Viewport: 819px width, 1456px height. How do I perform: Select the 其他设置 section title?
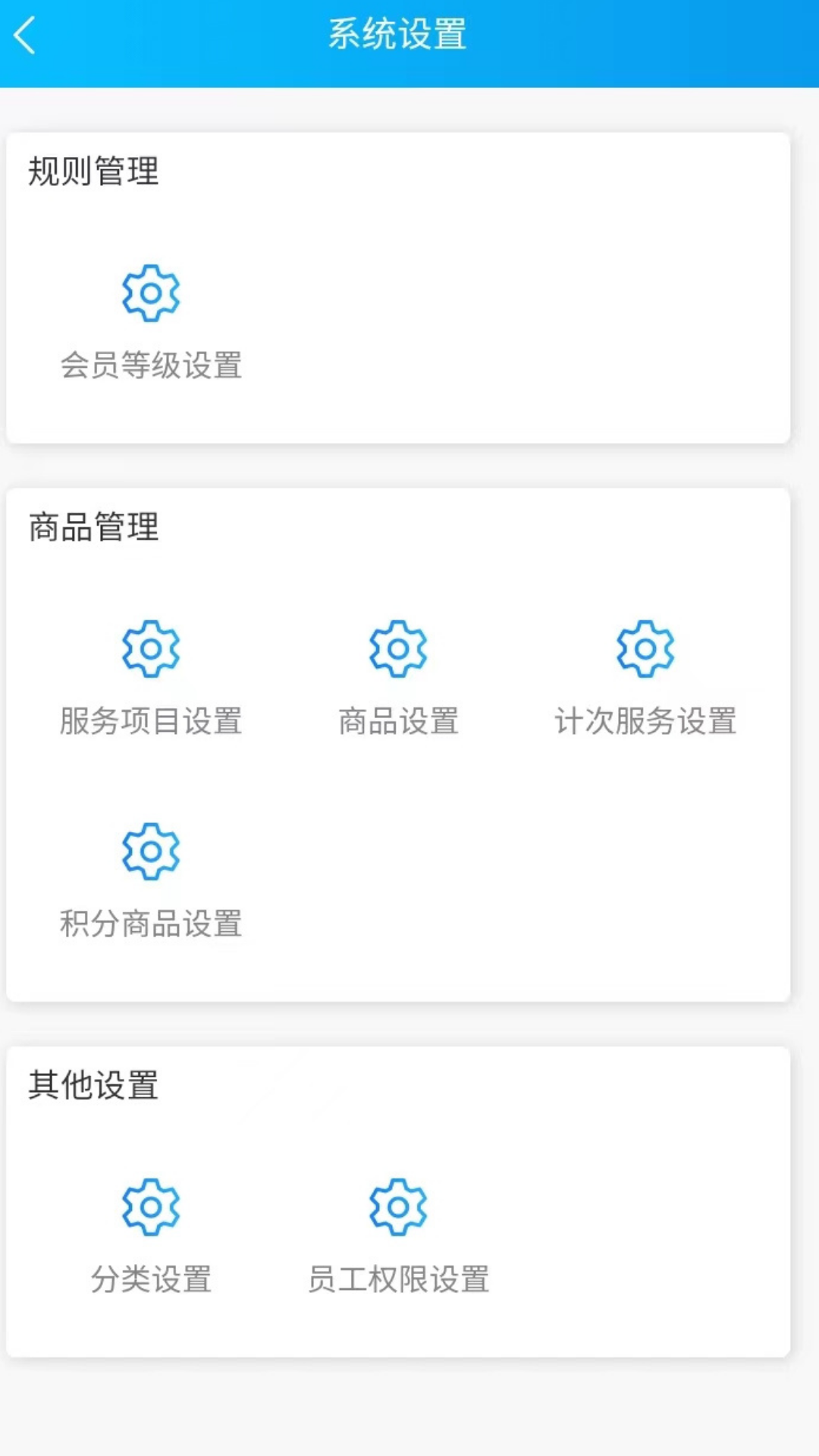point(93,1087)
